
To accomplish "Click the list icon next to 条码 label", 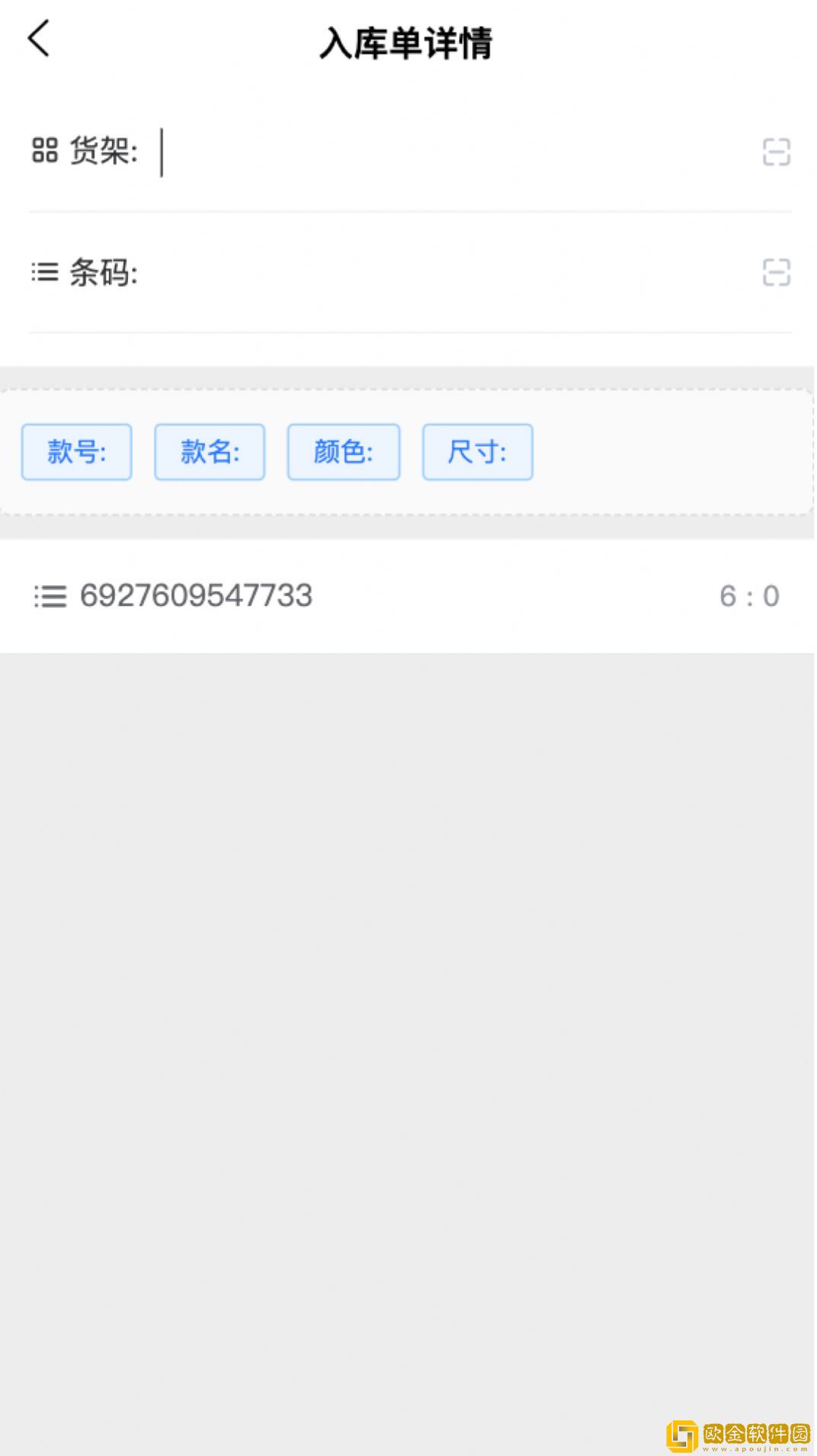I will [43, 275].
